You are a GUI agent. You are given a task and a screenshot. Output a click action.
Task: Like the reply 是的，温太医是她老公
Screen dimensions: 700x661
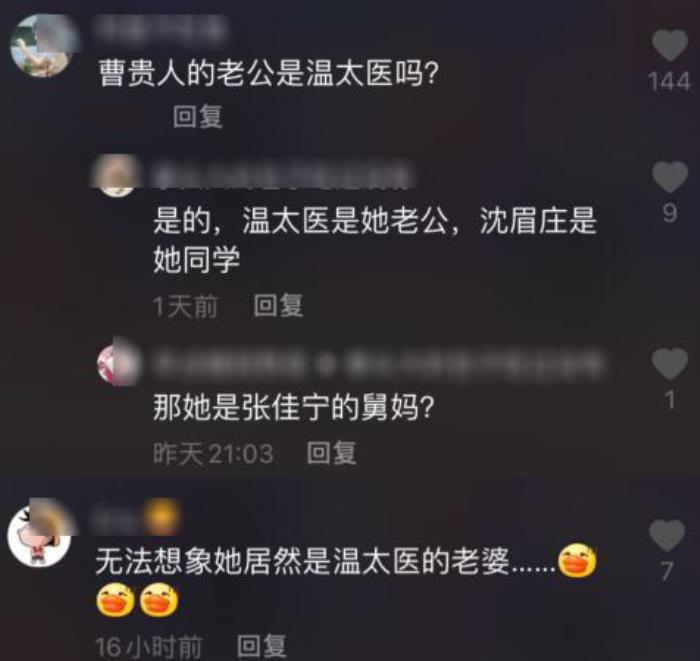(669, 178)
